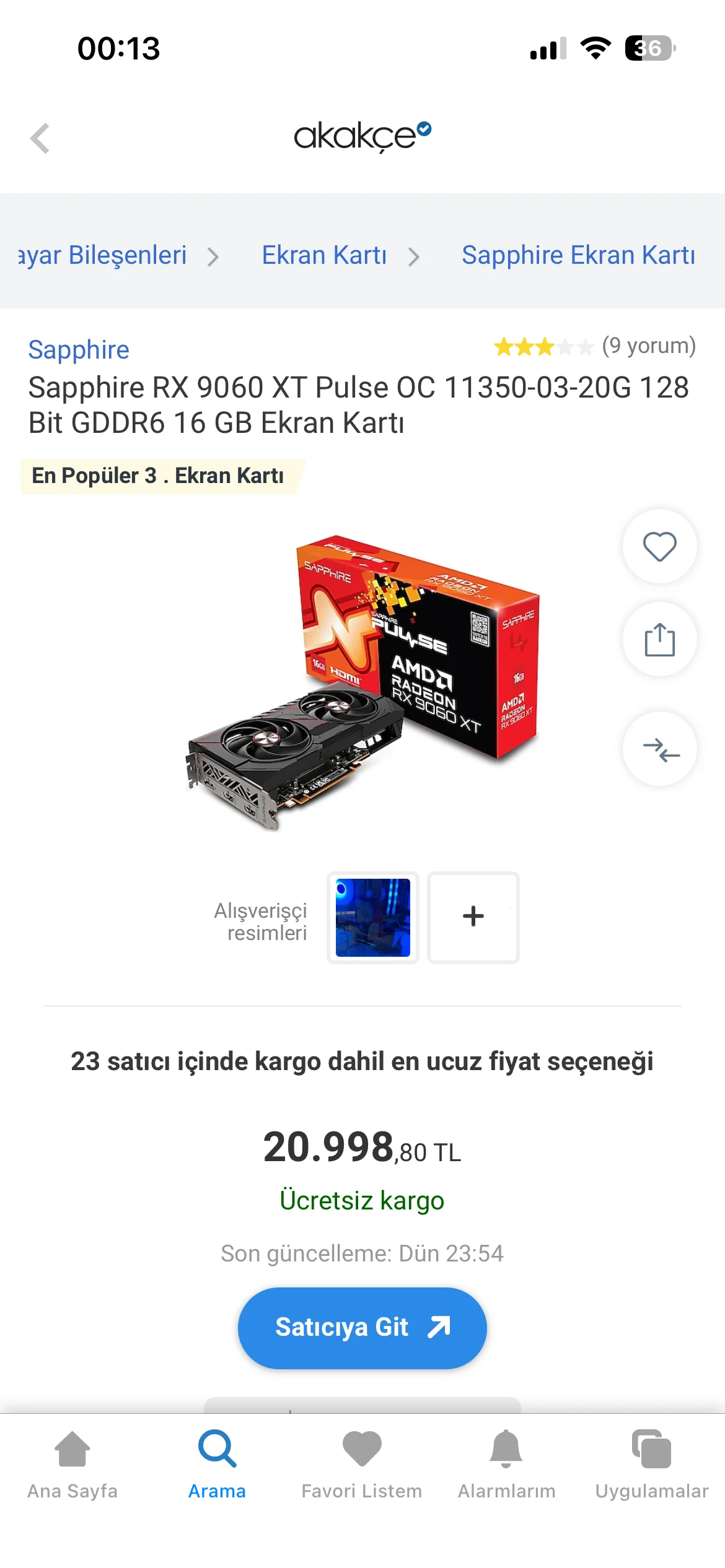
Task: Open the Bileşenleri breadcrumb link
Action: click(103, 255)
